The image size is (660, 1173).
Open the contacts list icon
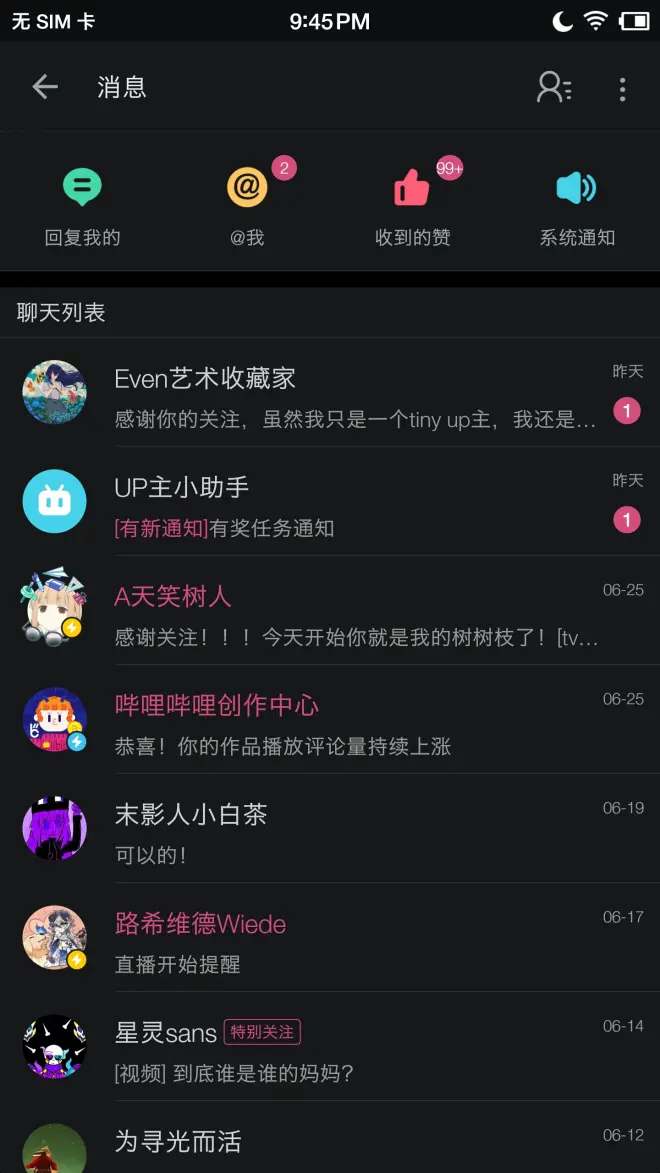click(554, 88)
